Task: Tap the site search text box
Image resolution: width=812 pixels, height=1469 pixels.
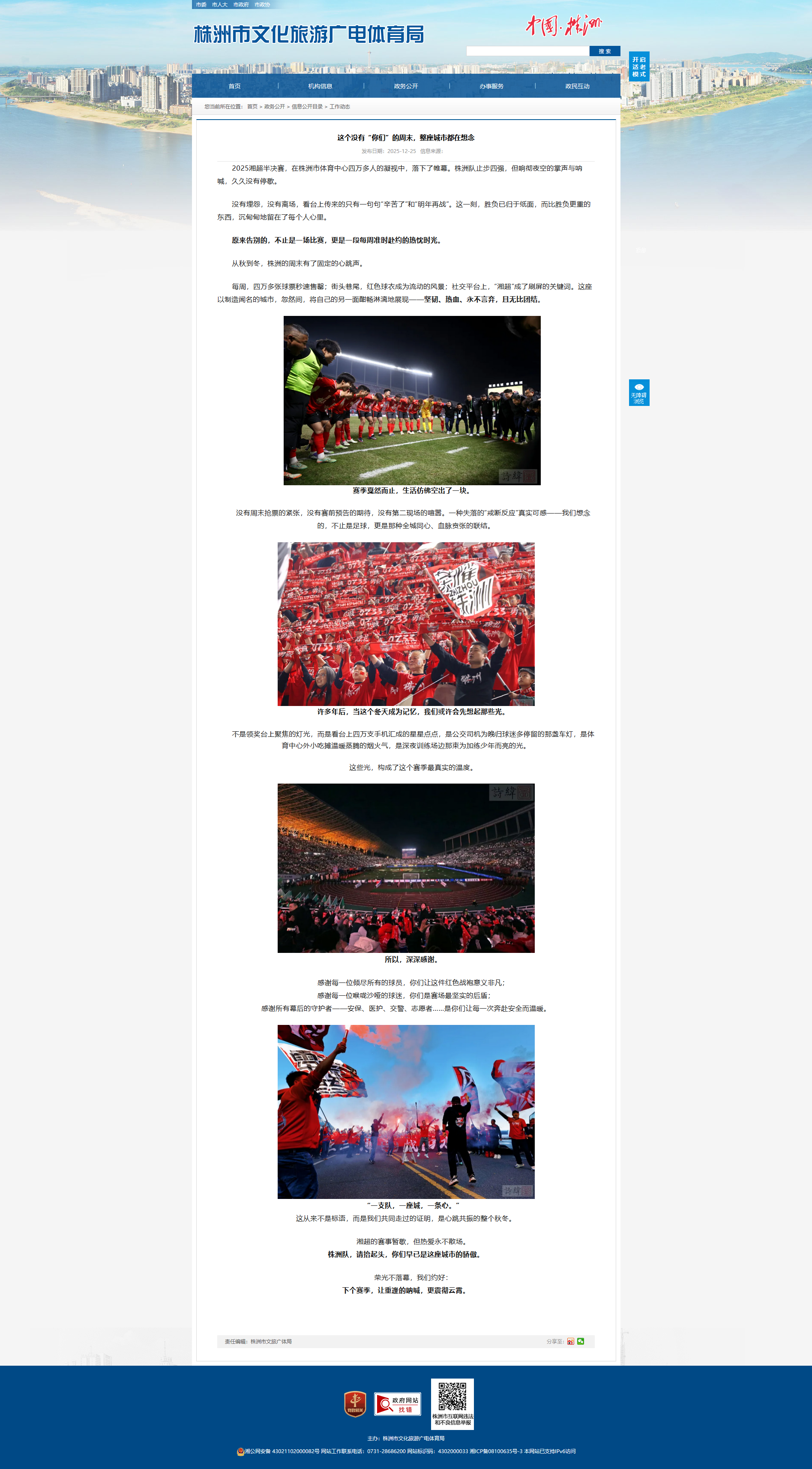Action: [x=527, y=51]
